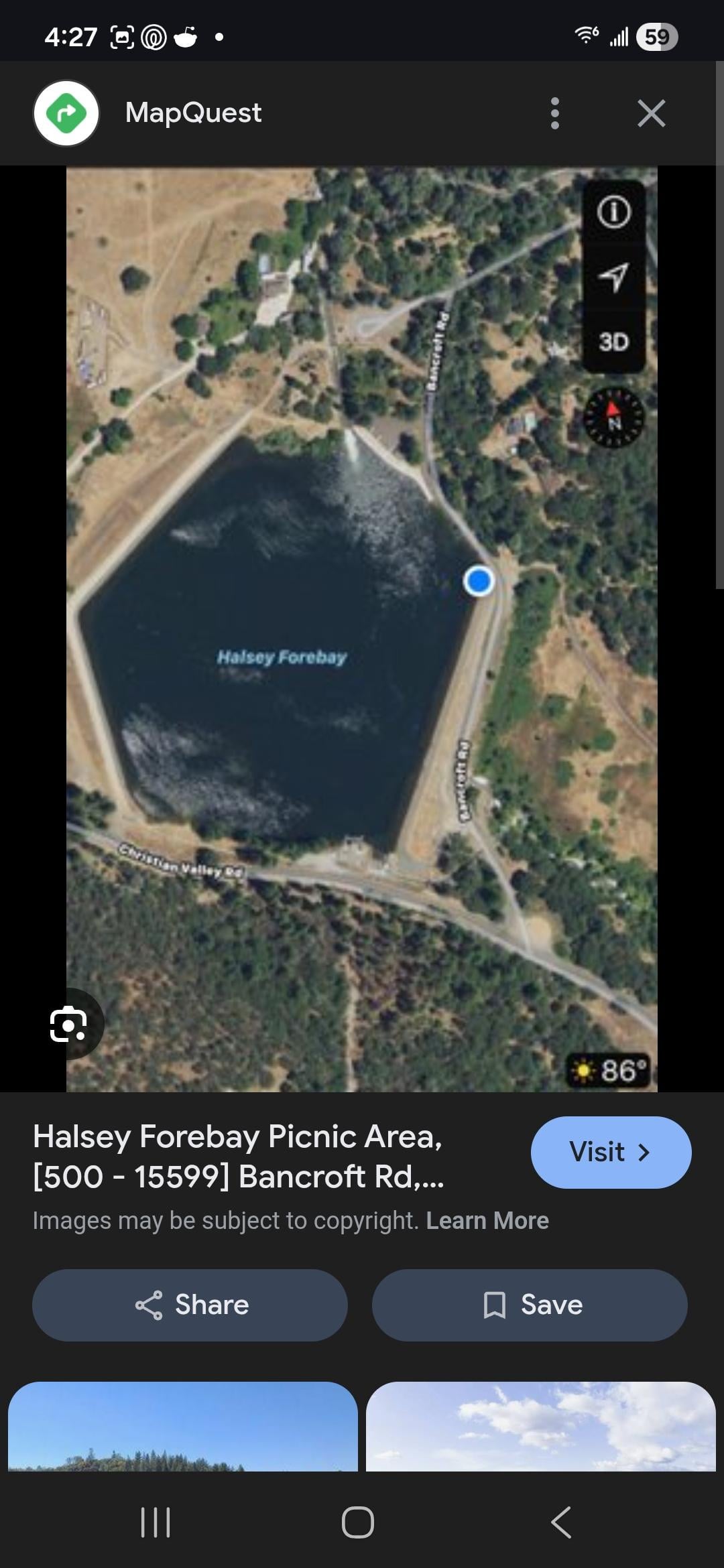Search this image with Google Lens
The width and height of the screenshot is (724, 1568).
(68, 1023)
